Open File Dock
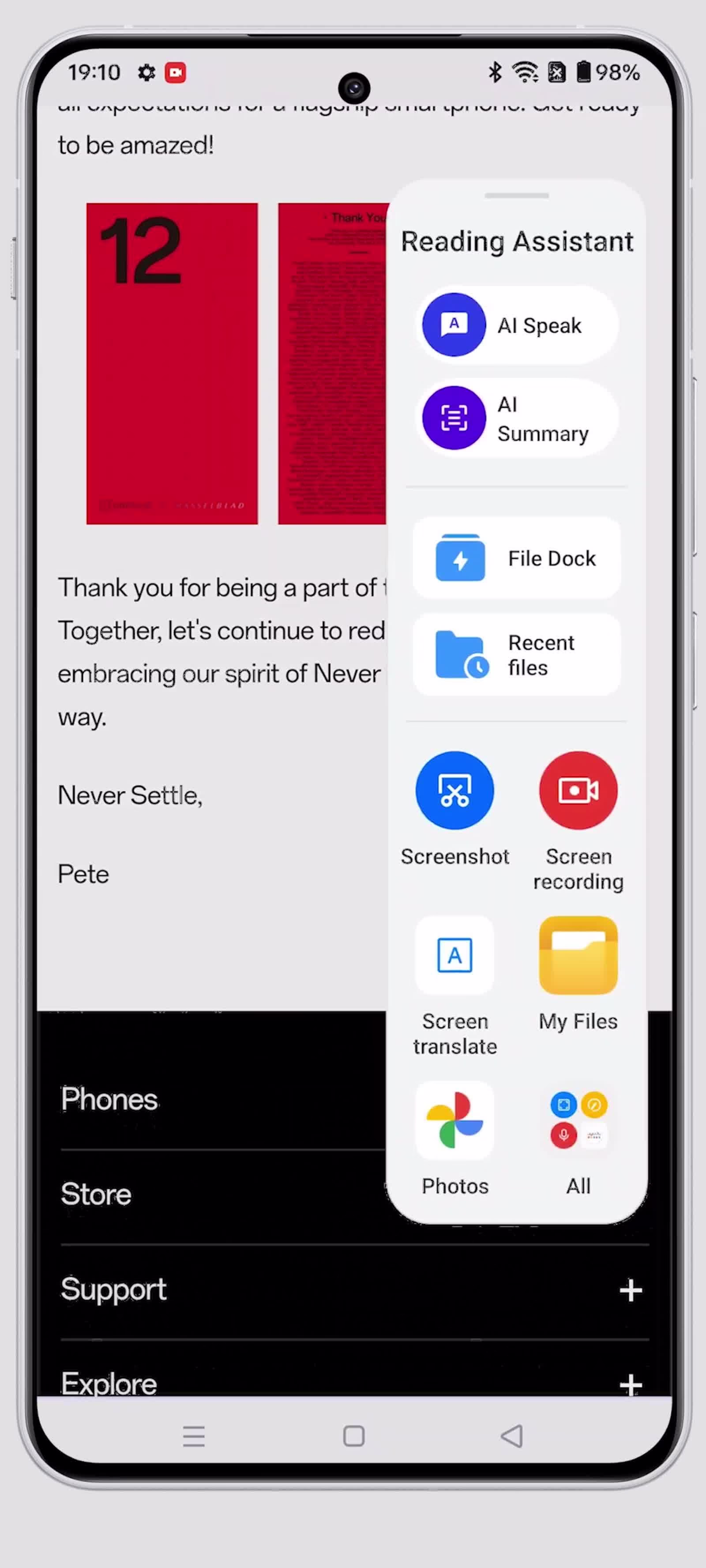 (x=517, y=558)
